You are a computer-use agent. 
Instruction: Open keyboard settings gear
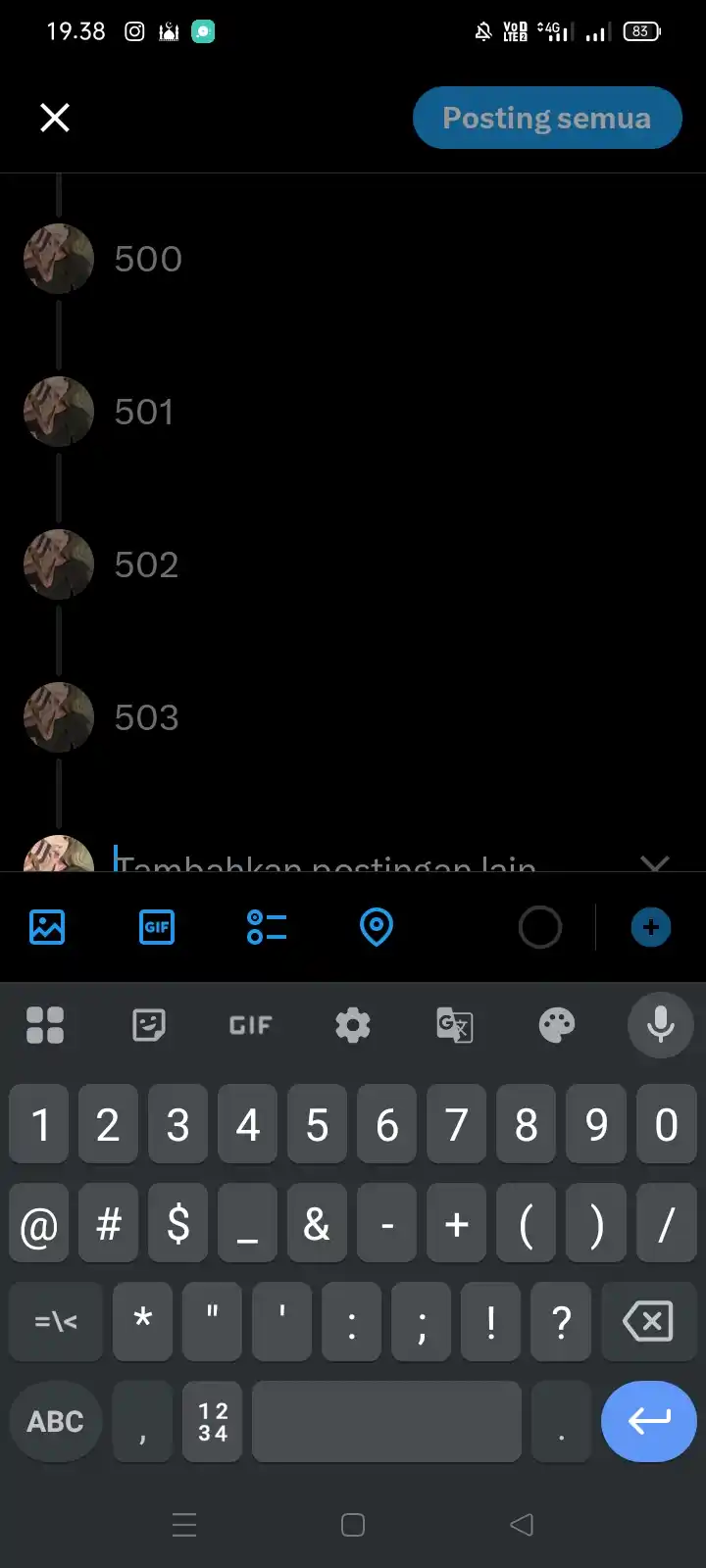(x=353, y=1025)
